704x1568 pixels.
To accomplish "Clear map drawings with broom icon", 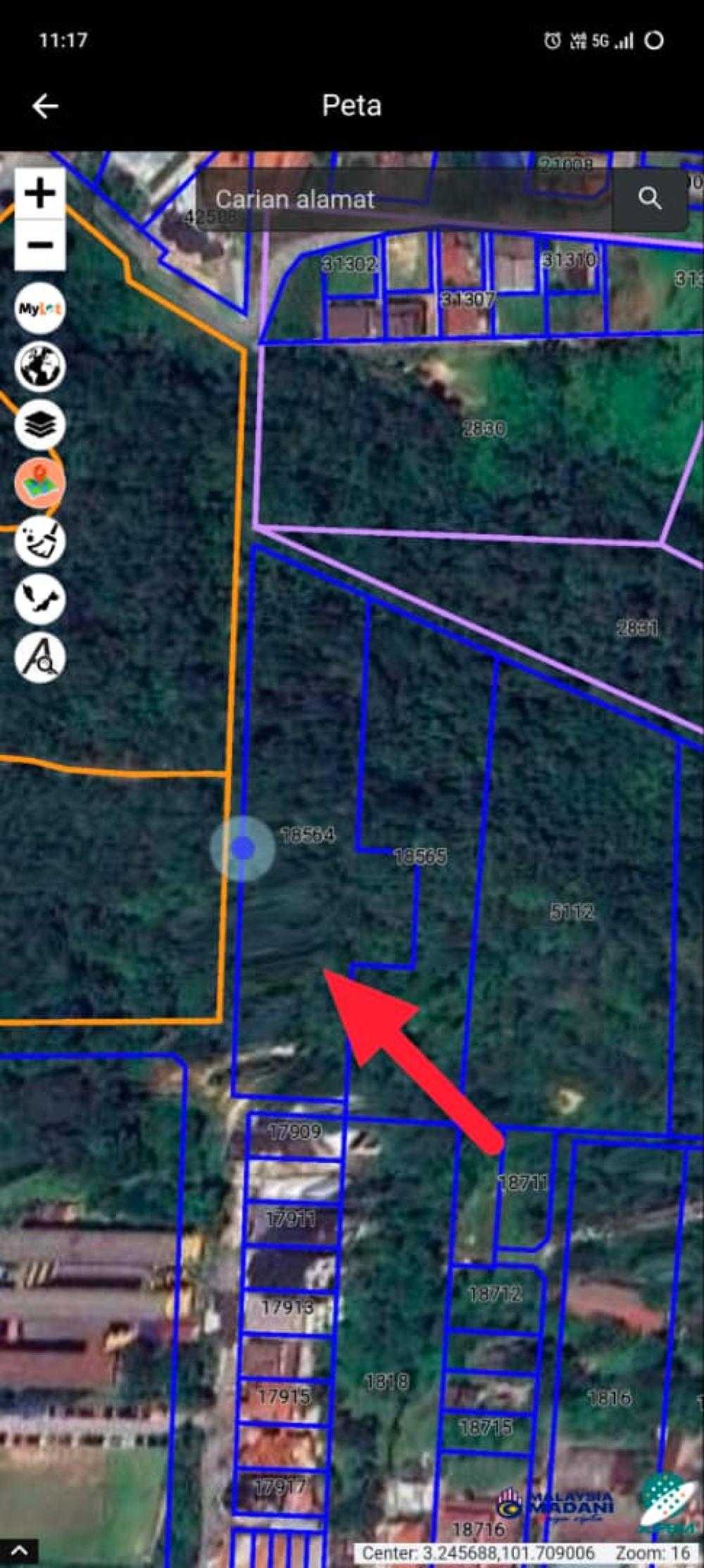I will (x=40, y=541).
